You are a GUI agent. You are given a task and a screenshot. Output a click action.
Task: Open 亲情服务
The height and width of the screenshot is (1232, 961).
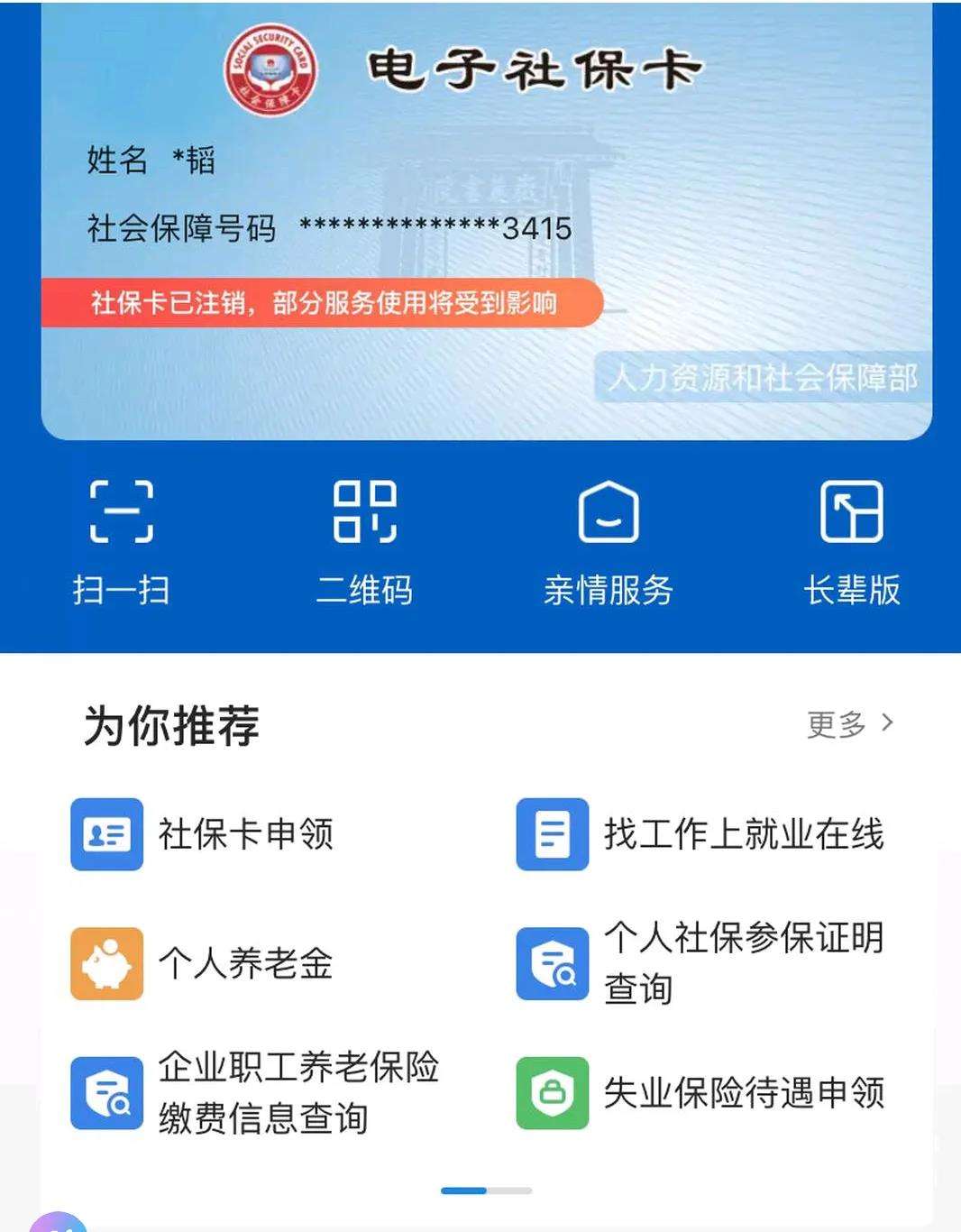coord(609,541)
